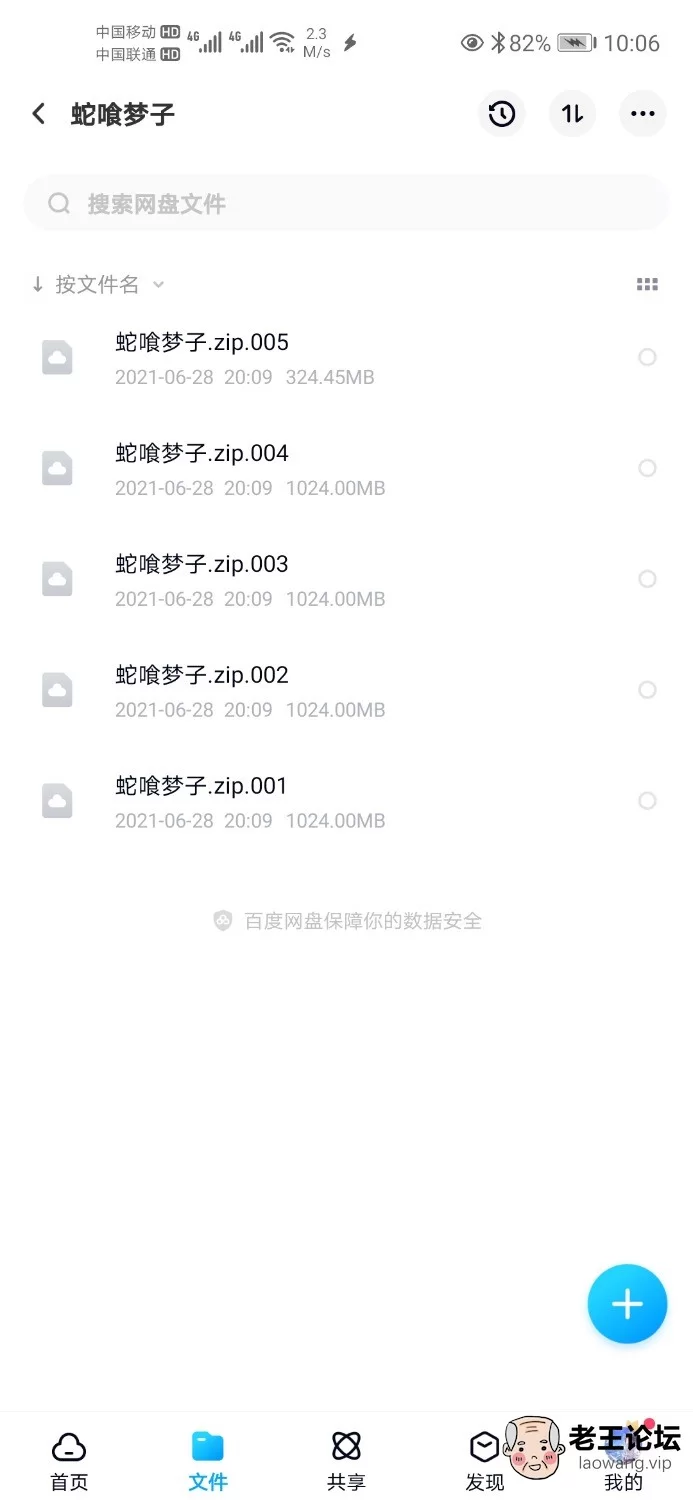Go back from the 蛇喰梦子 folder
This screenshot has width=693, height=1500.
coord(39,114)
